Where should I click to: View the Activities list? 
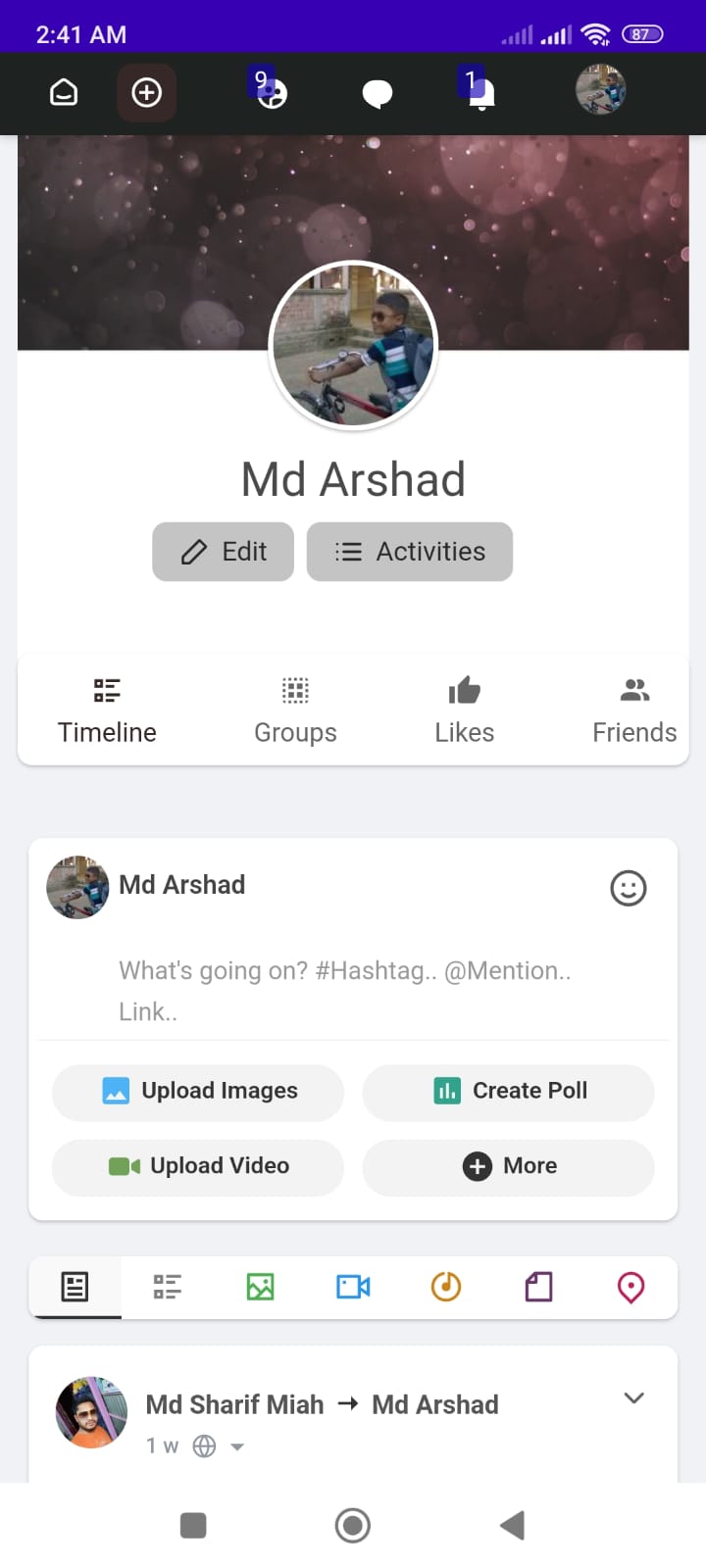(410, 552)
